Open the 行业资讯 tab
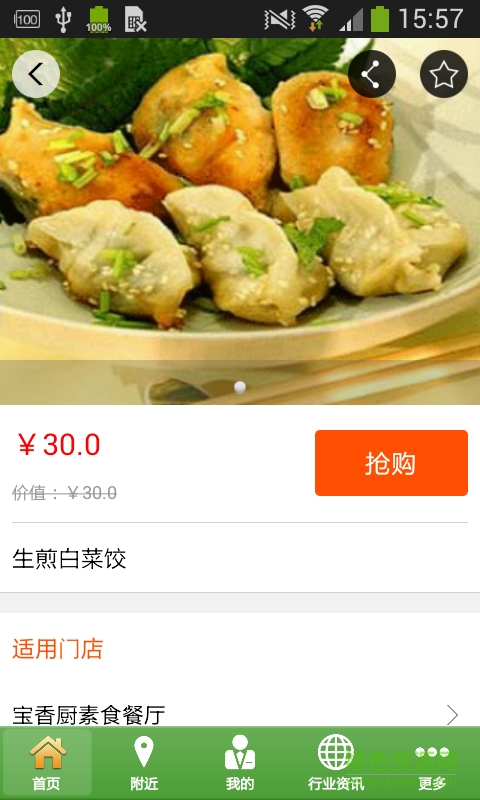This screenshot has height=800, width=480. pyautogui.click(x=336, y=762)
